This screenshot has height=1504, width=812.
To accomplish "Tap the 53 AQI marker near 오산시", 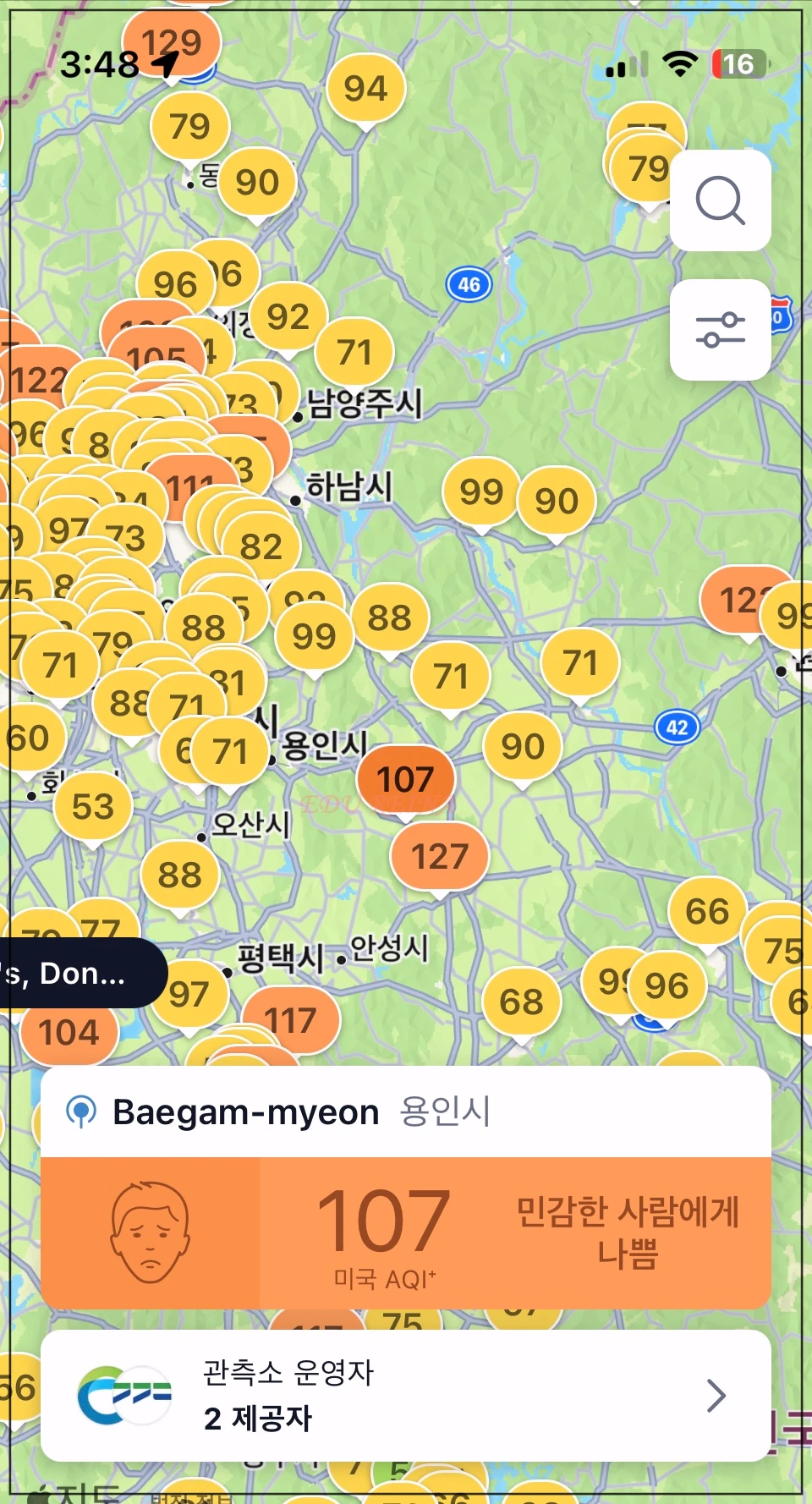I will [x=95, y=806].
